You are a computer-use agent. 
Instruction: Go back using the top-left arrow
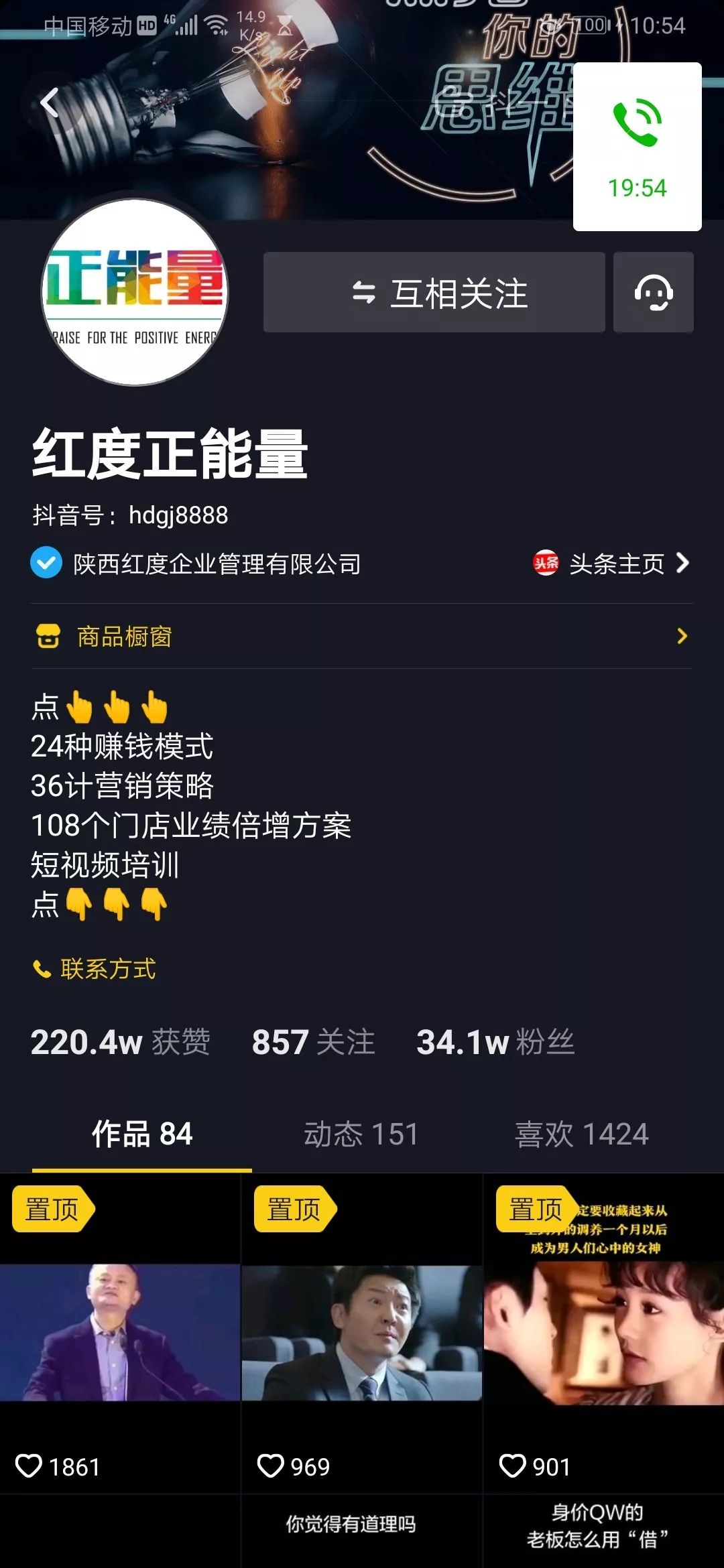point(50,103)
